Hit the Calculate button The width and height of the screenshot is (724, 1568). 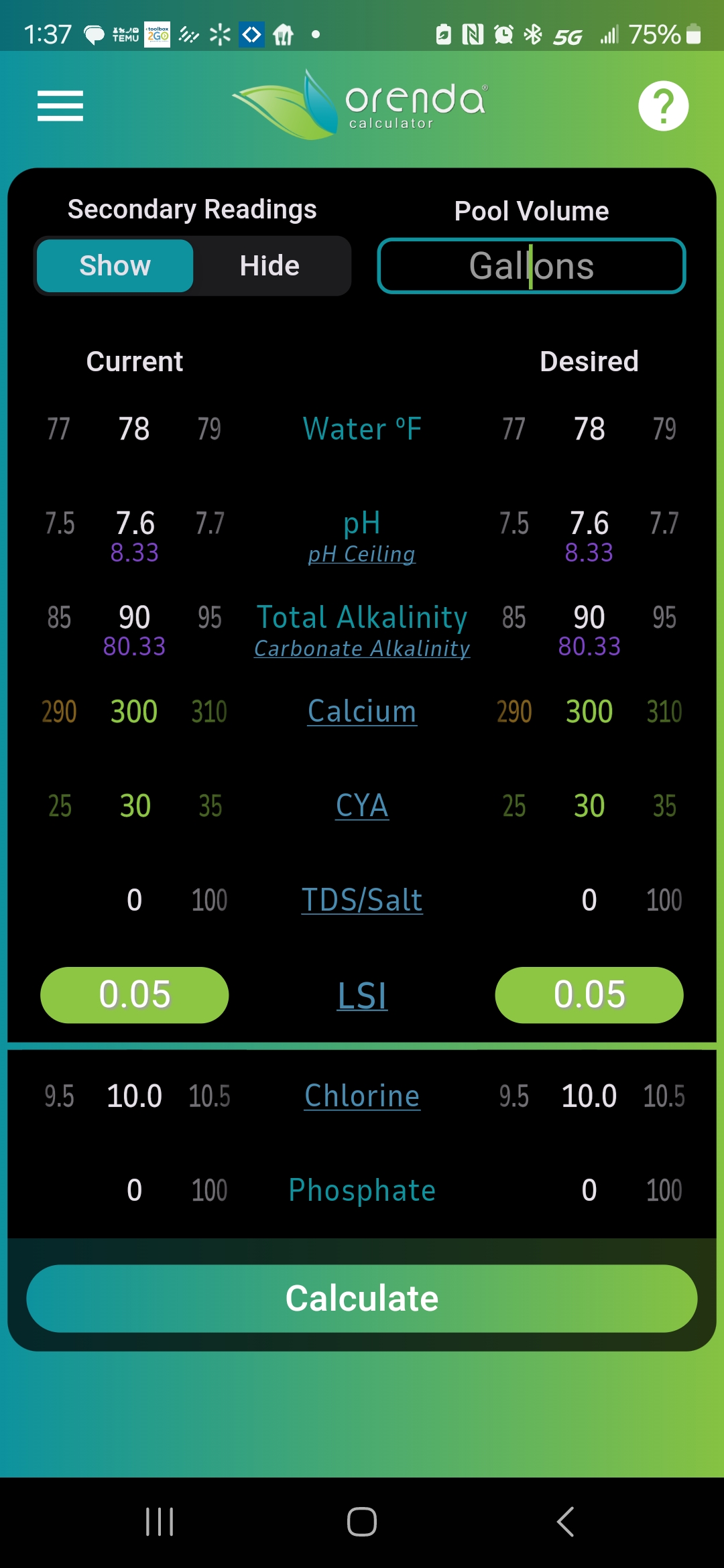pyautogui.click(x=362, y=1299)
